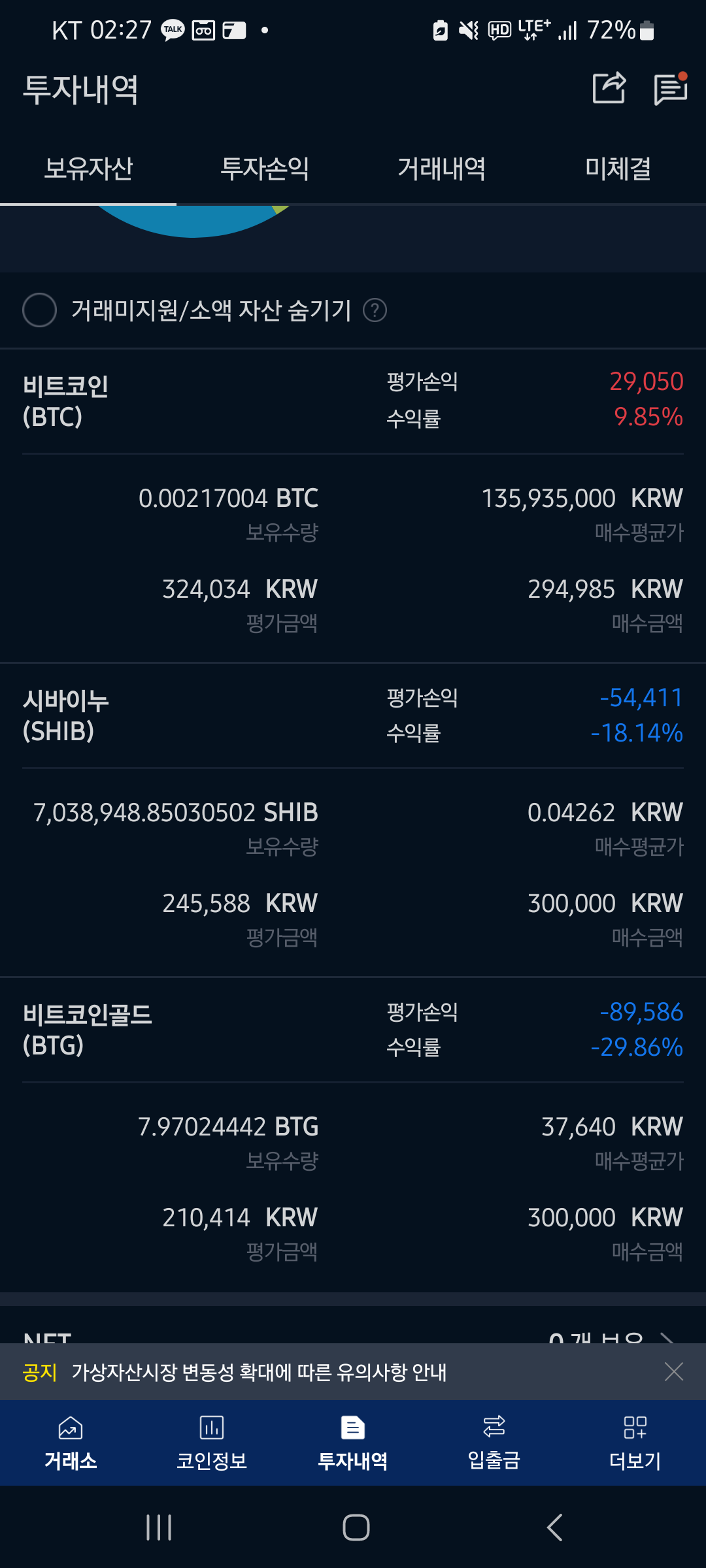Open the 더보기 menu

635,1443
